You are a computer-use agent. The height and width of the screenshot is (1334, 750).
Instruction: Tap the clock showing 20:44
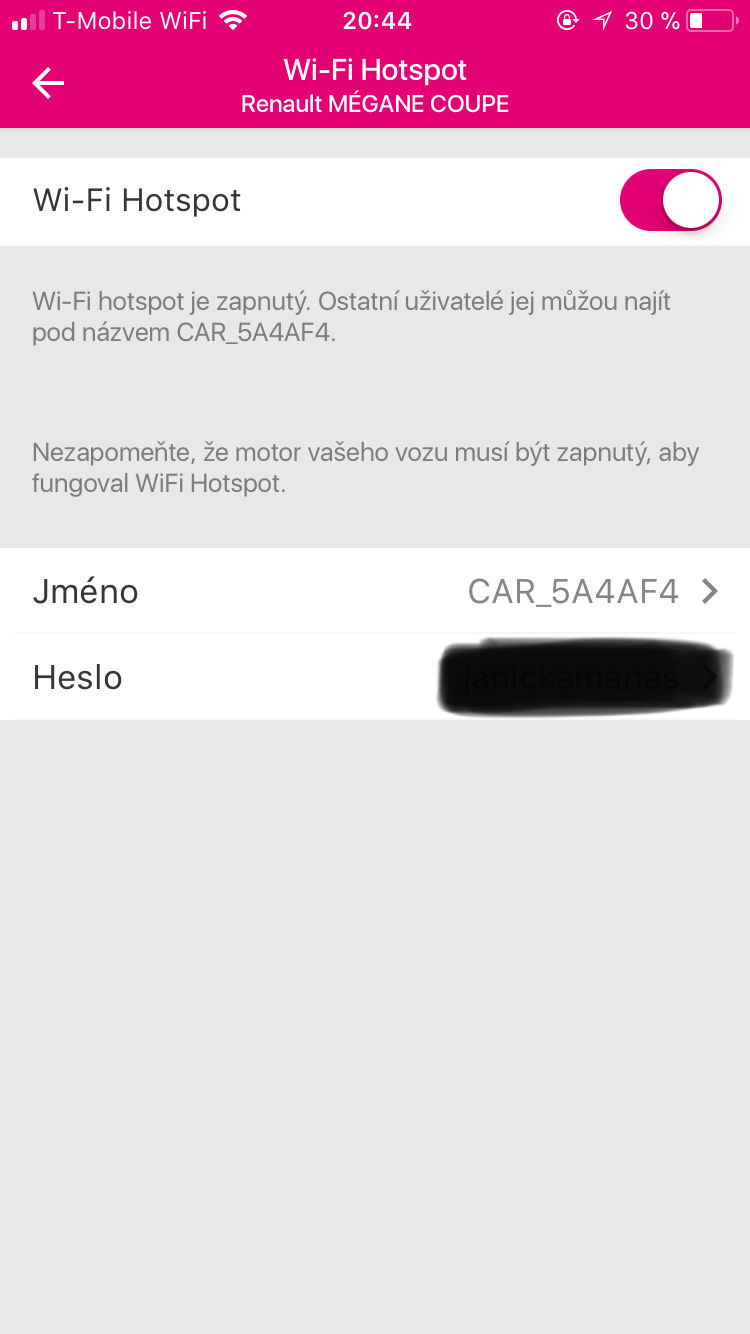[x=376, y=20]
